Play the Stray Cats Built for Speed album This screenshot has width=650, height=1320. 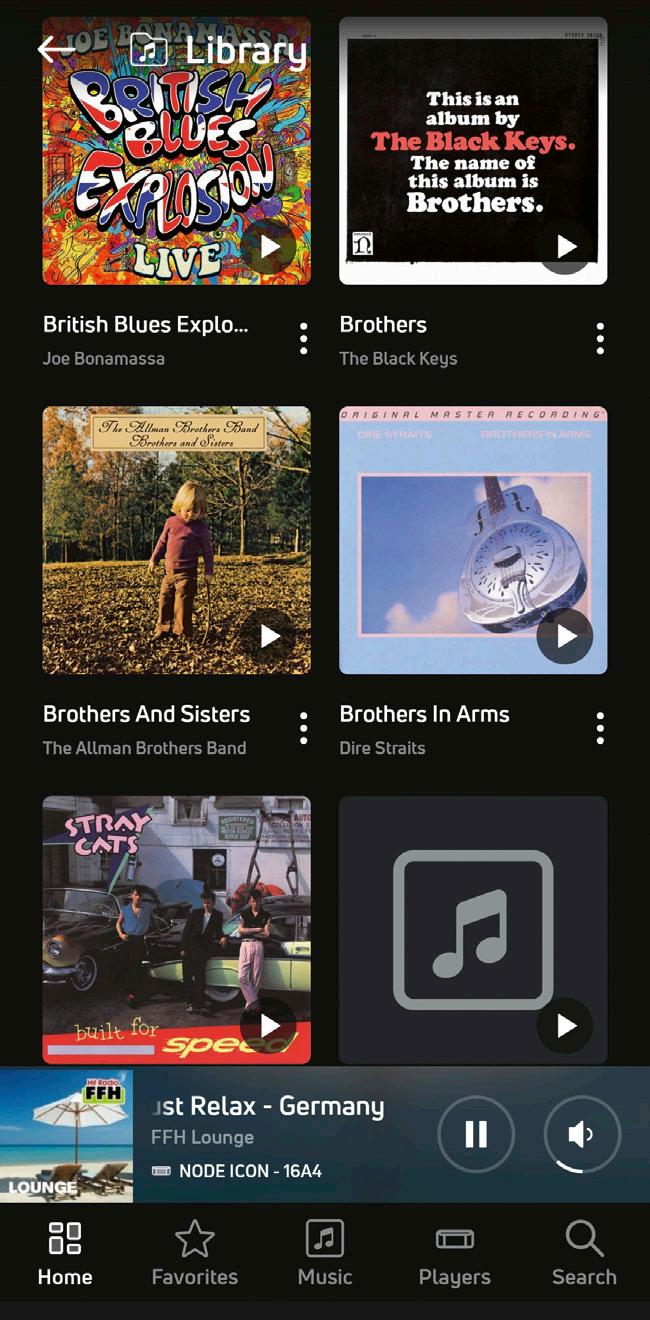pyautogui.click(x=269, y=1026)
